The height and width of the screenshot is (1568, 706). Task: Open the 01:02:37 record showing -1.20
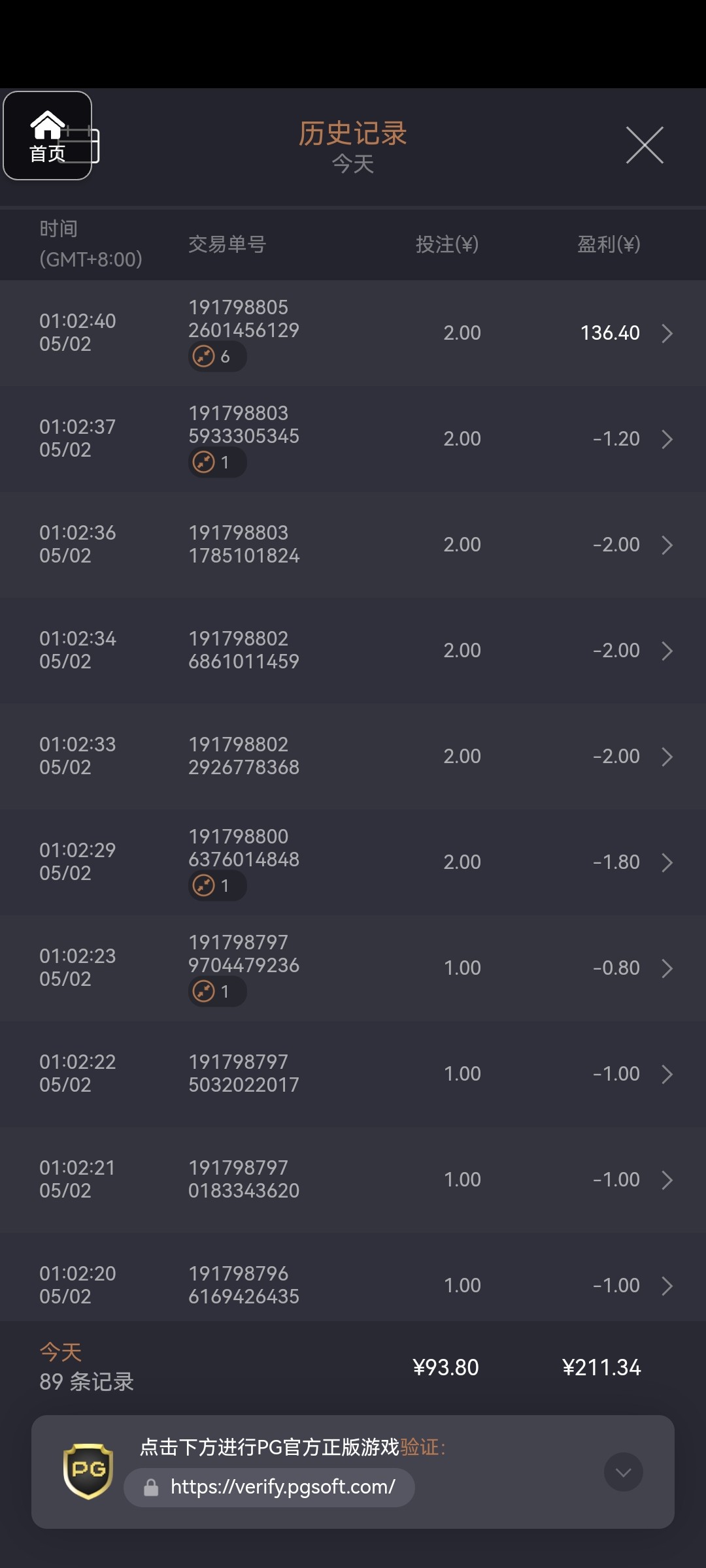[x=353, y=439]
